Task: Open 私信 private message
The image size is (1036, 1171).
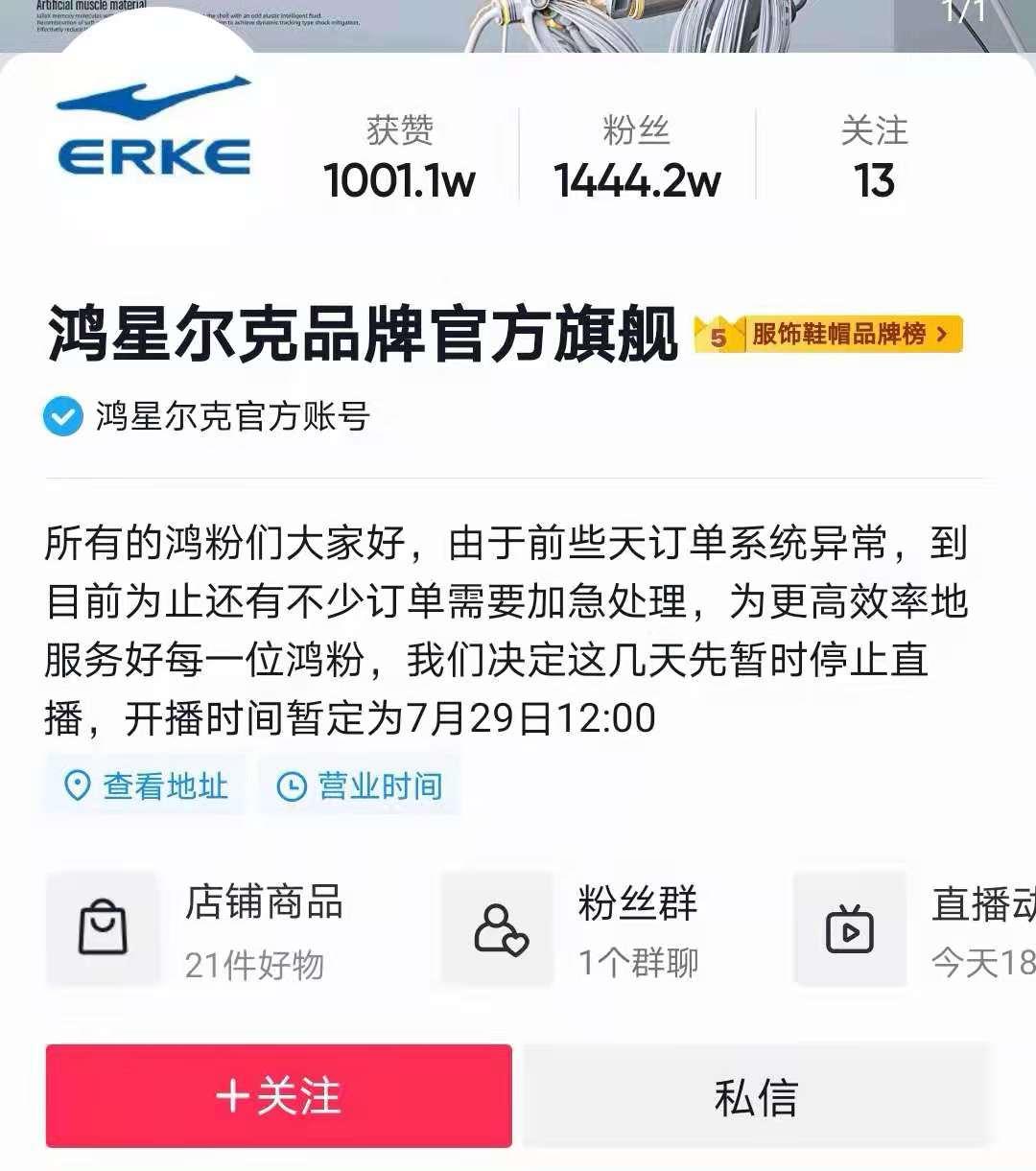Action: (x=756, y=1096)
